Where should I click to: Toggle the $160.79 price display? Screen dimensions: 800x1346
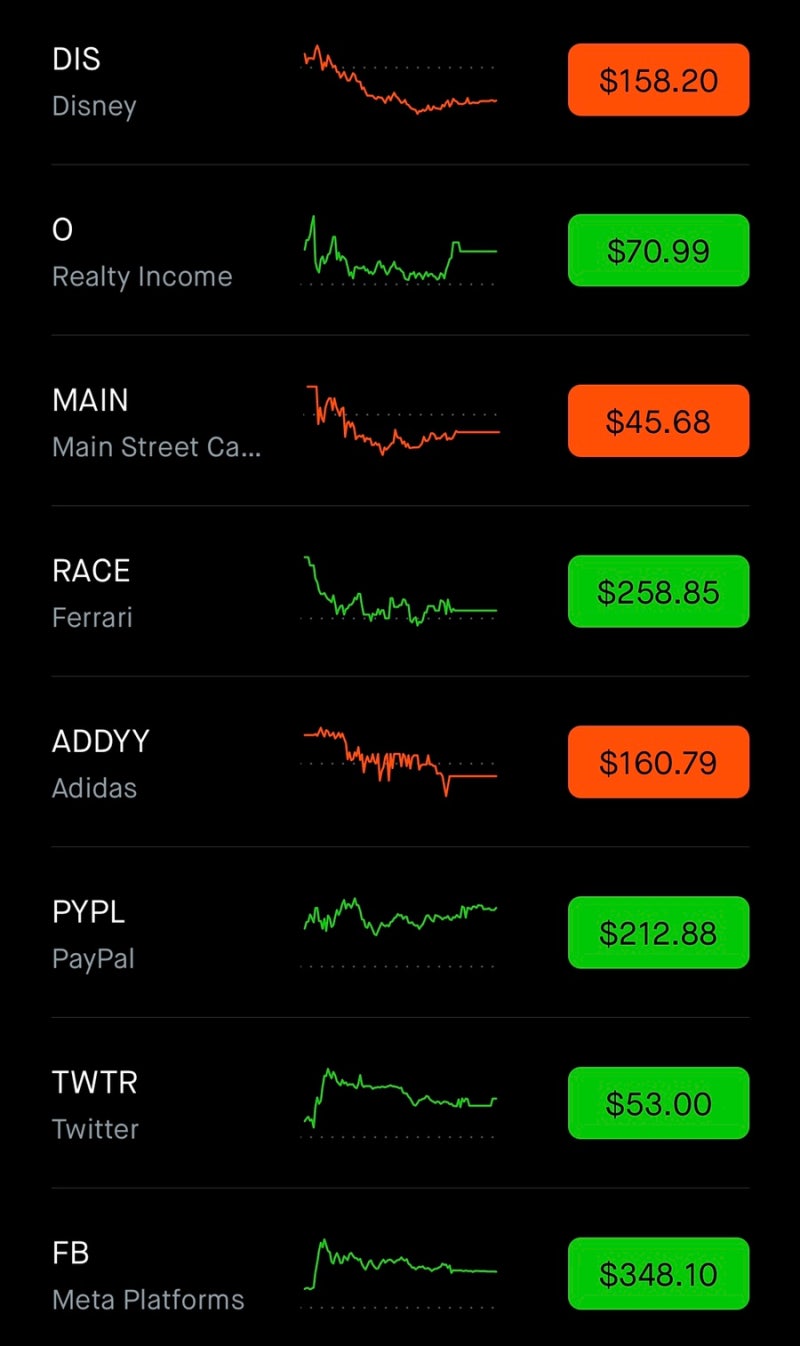[658, 762]
